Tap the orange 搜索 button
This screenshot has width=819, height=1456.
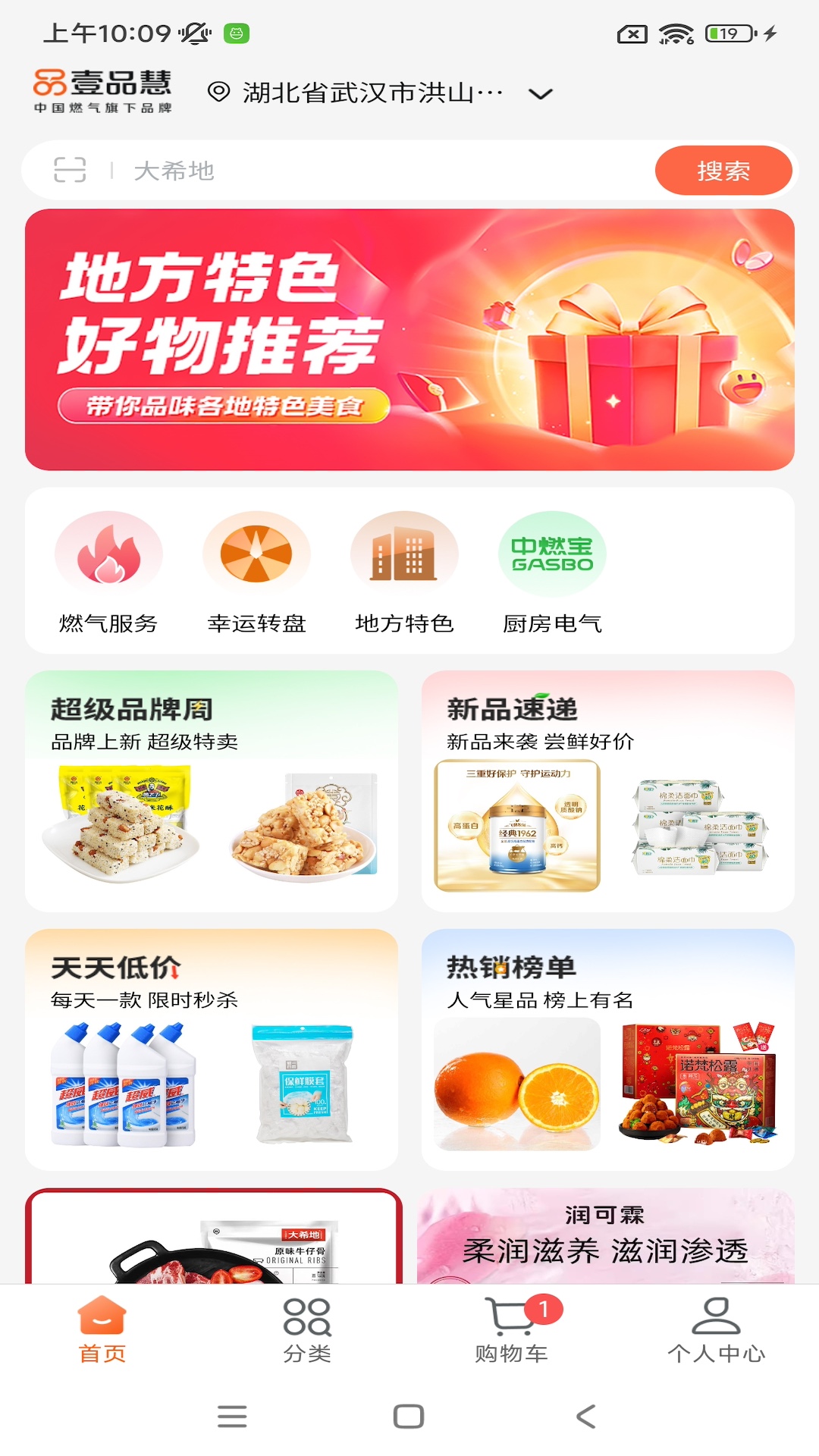(x=723, y=171)
